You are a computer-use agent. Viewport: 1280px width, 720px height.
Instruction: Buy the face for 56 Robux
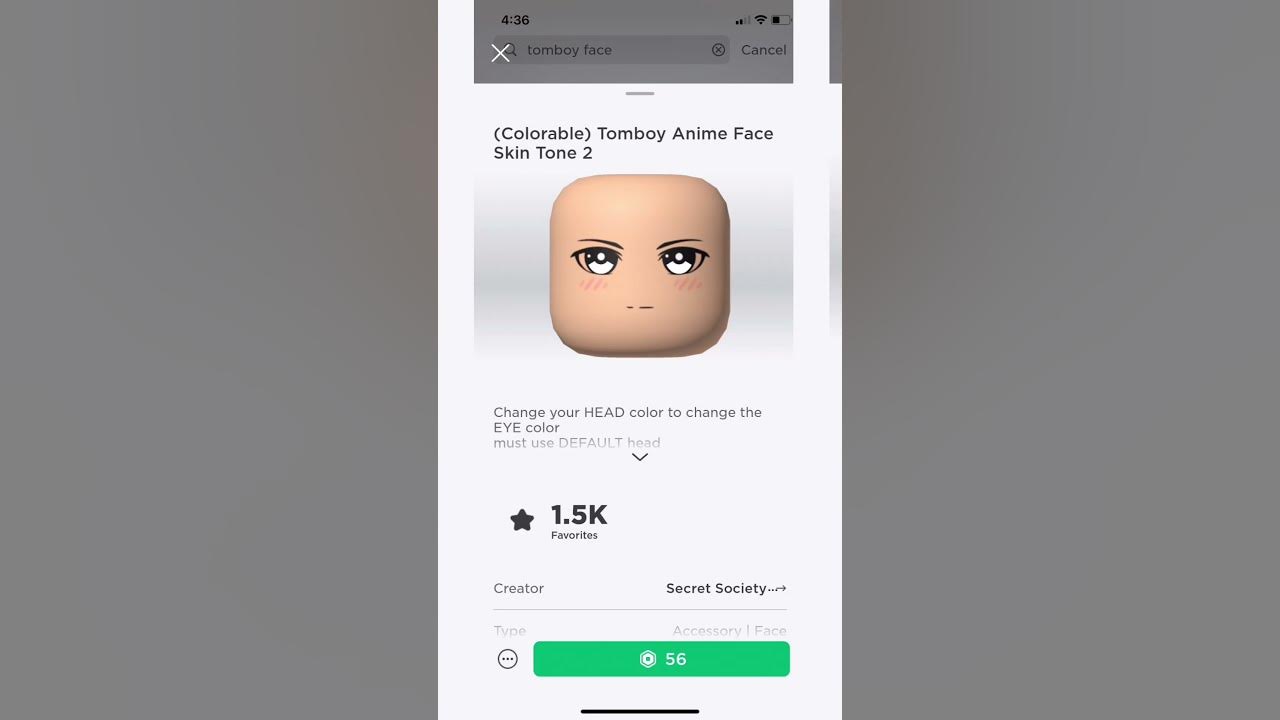coord(661,659)
